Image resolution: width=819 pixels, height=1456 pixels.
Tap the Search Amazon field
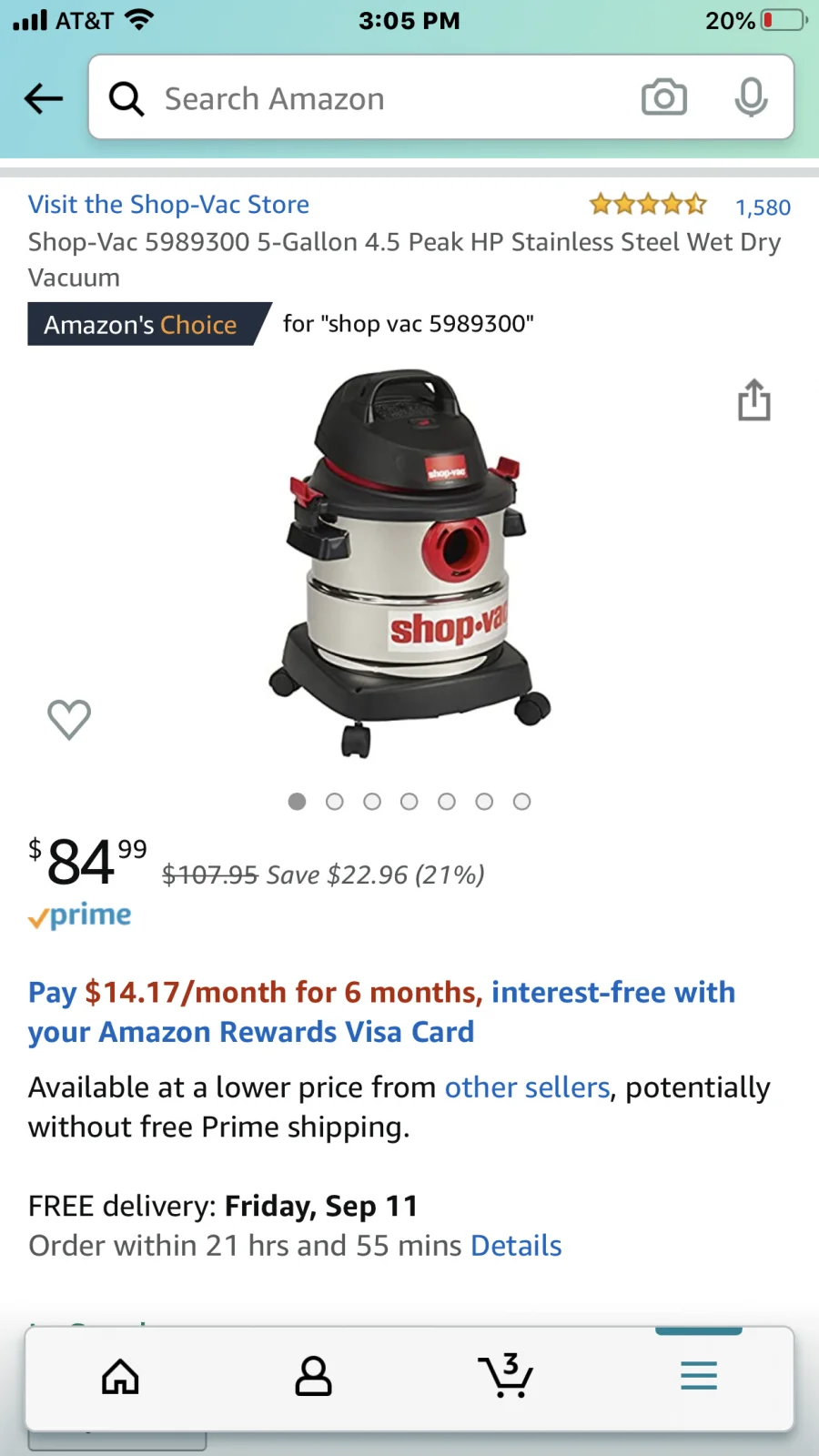point(364,98)
